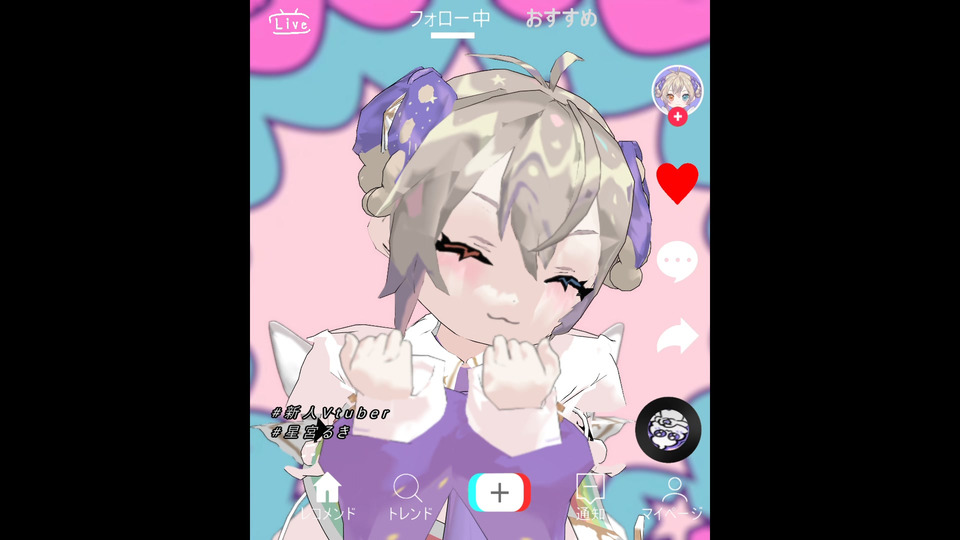The height and width of the screenshot is (540, 960).
Task: Create a new post with plus button
Action: click(x=499, y=492)
